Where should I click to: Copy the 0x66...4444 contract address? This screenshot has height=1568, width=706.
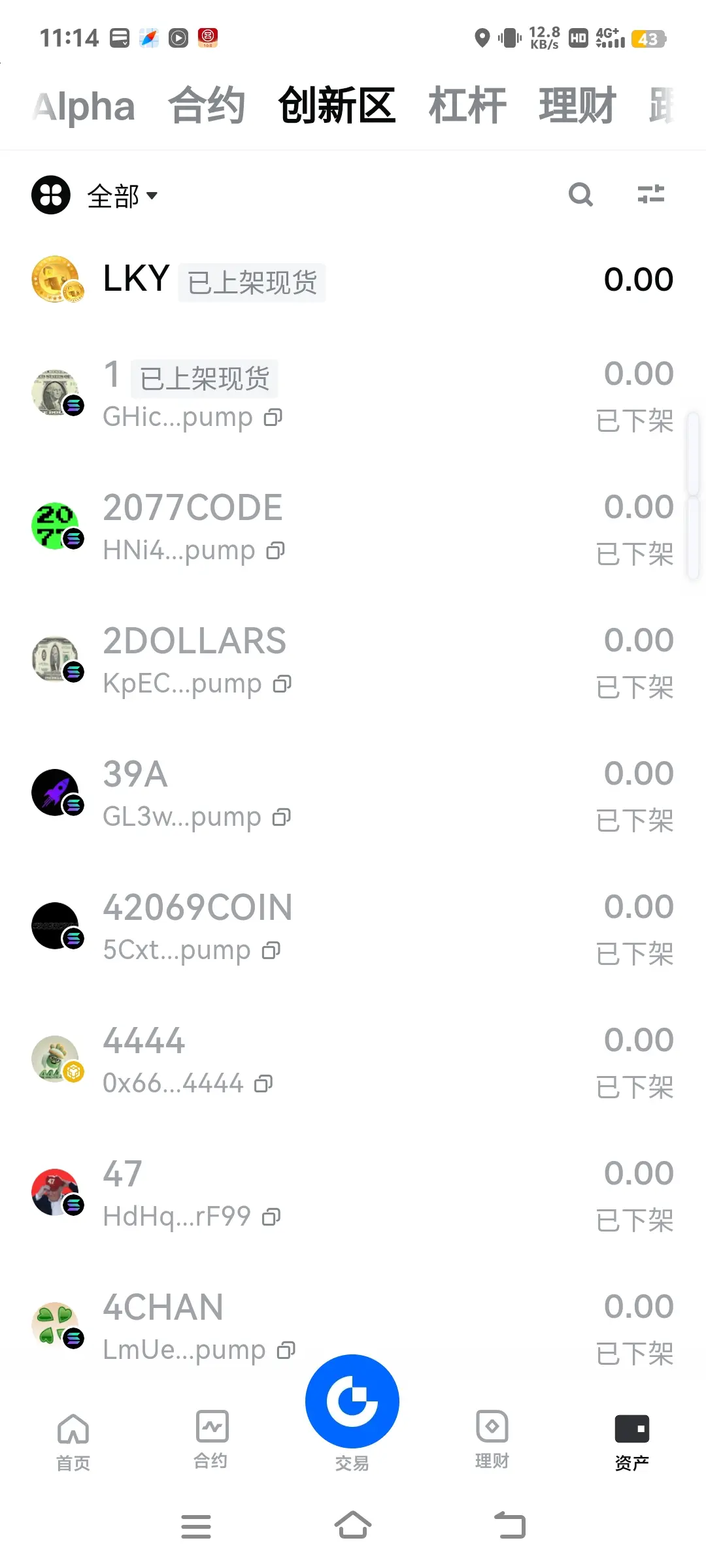click(263, 1084)
